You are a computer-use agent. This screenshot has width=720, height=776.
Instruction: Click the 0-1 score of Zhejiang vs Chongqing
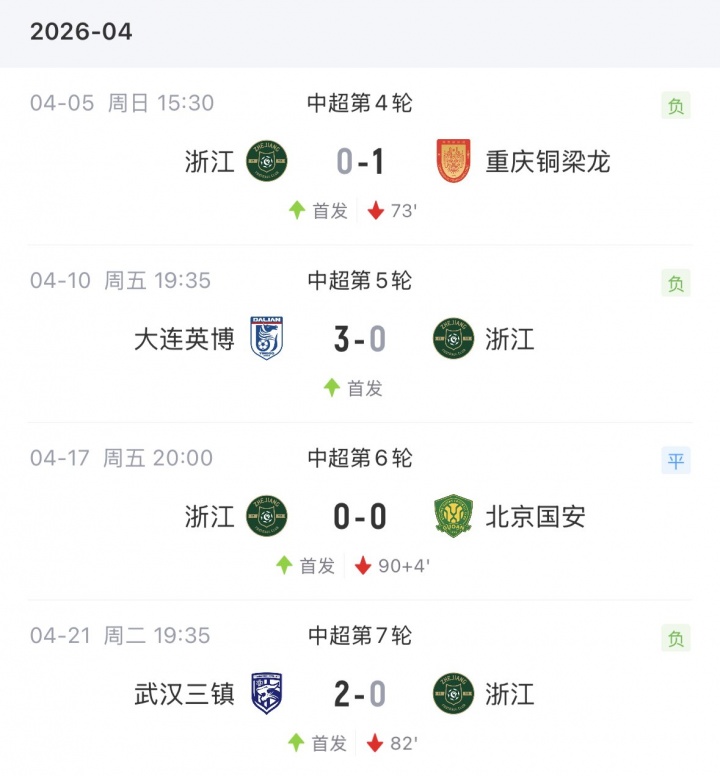click(x=360, y=160)
